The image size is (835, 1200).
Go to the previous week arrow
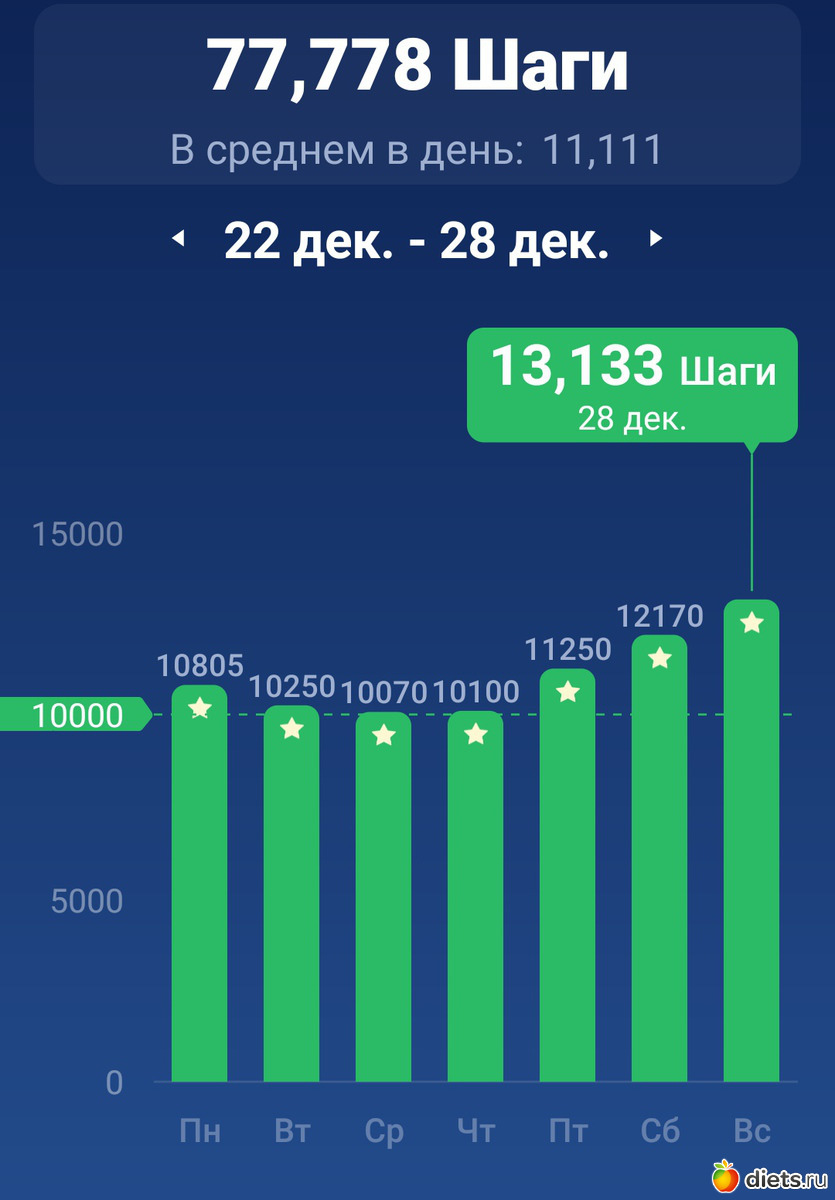pos(179,239)
